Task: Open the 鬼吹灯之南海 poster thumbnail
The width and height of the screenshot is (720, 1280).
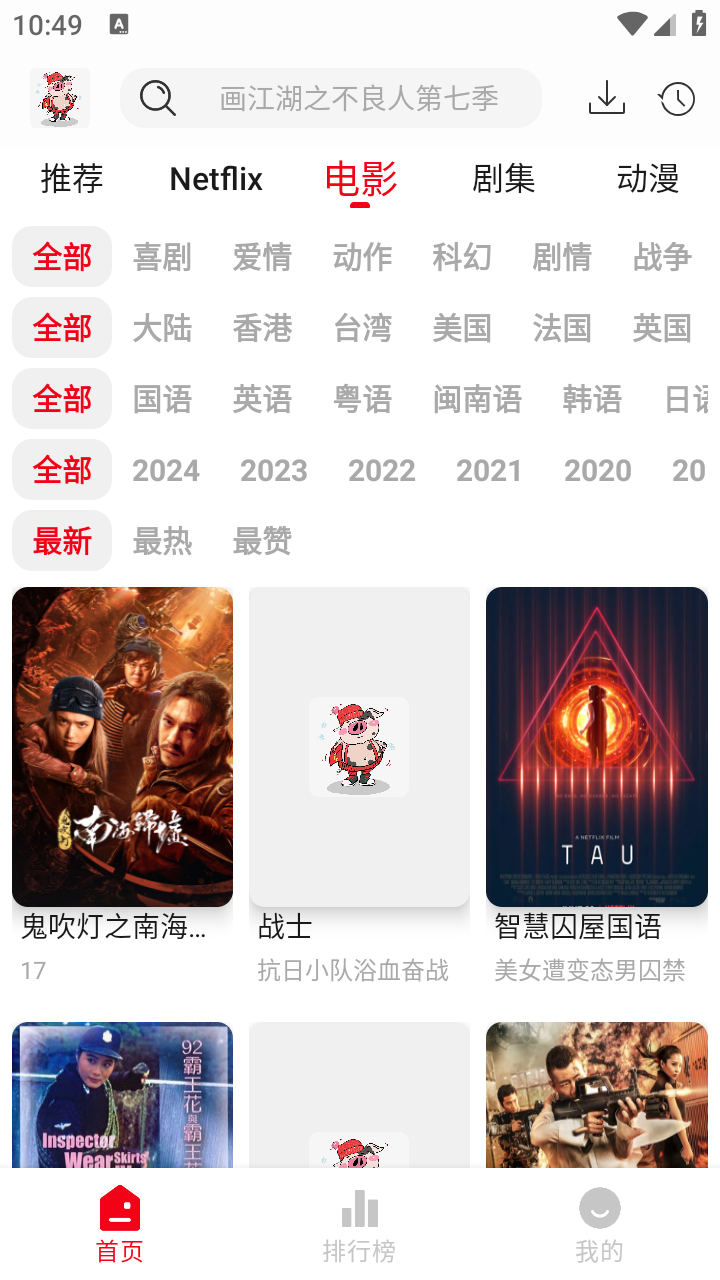Action: [122, 746]
